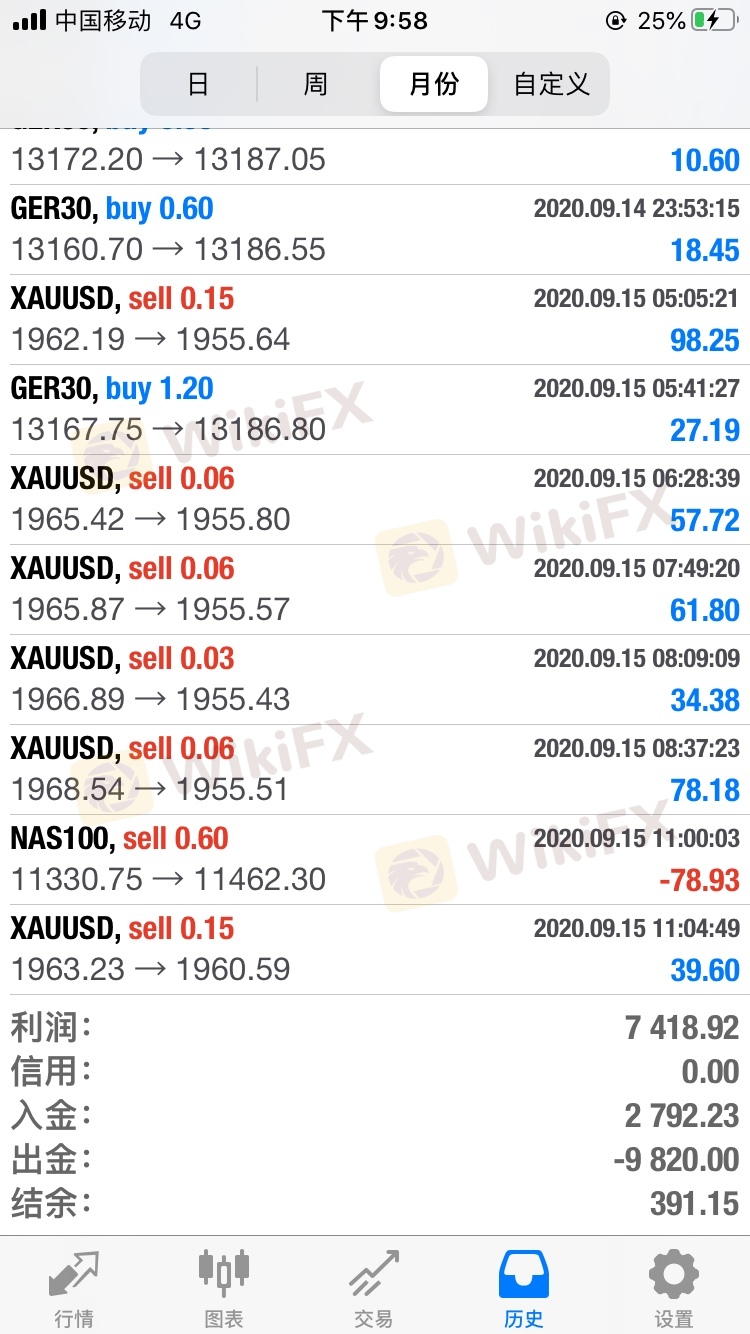Image resolution: width=750 pixels, height=1334 pixels.
Task: Open GER30 buy 0.60 trade at 23:53:15
Action: (x=375, y=230)
